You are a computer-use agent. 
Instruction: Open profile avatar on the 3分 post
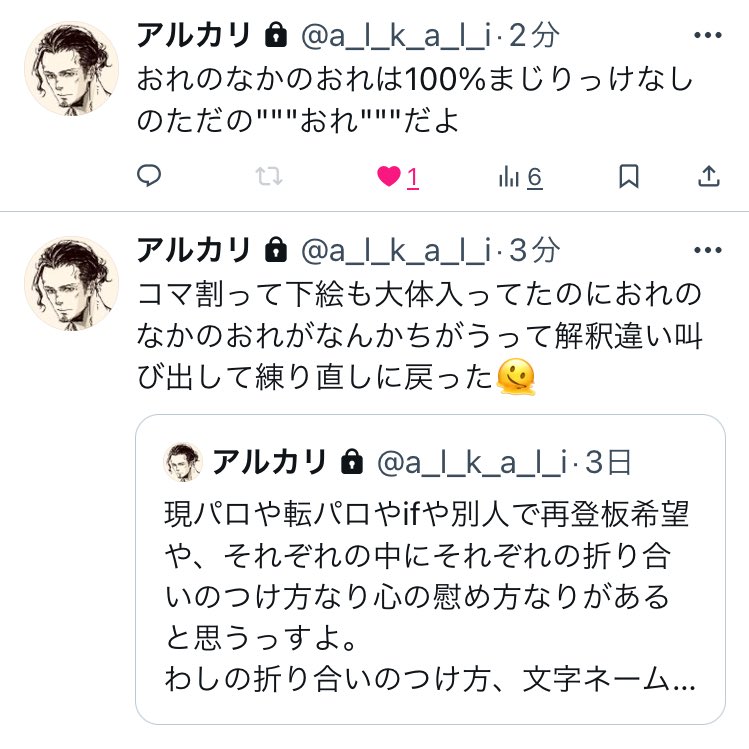pos(71,283)
